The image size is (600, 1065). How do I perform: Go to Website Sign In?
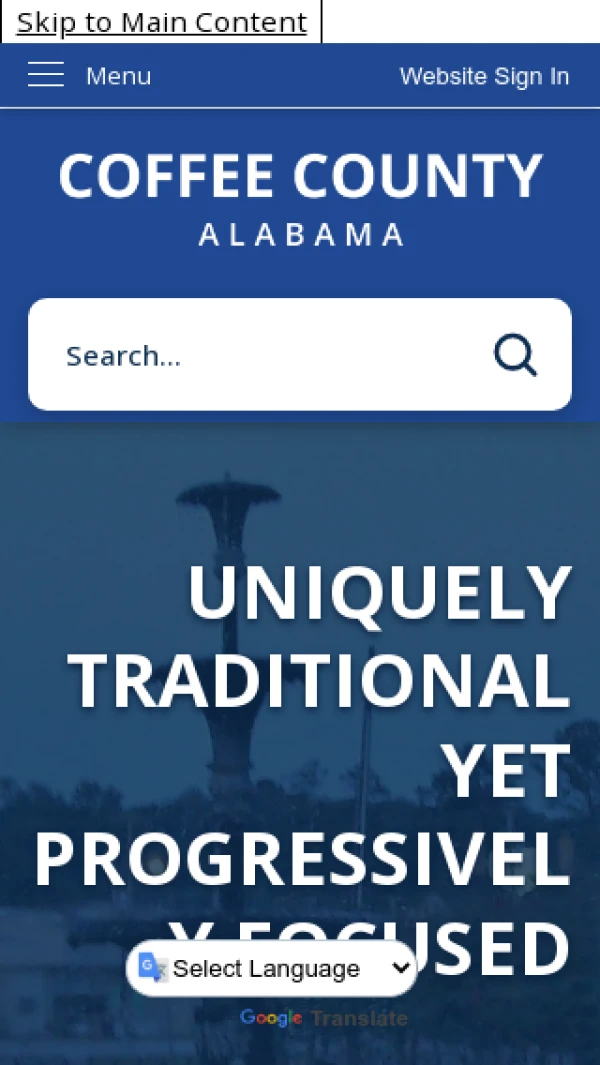click(484, 77)
